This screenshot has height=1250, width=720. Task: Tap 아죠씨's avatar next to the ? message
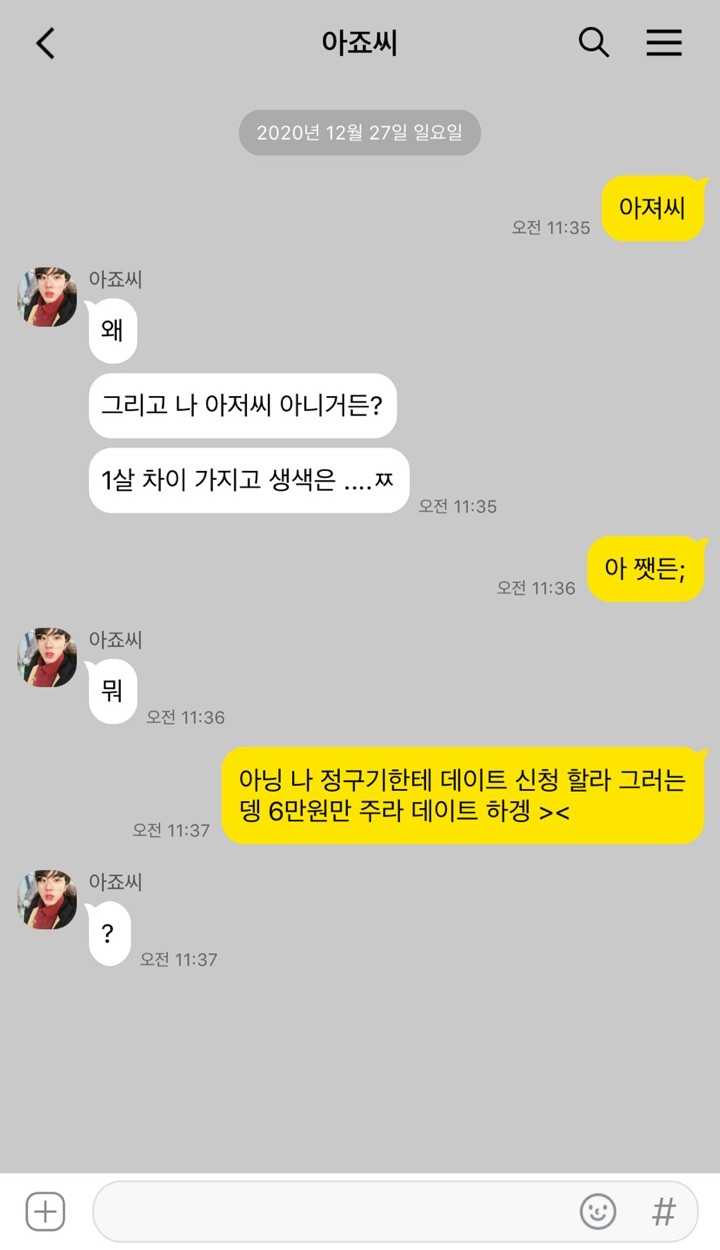tap(47, 900)
